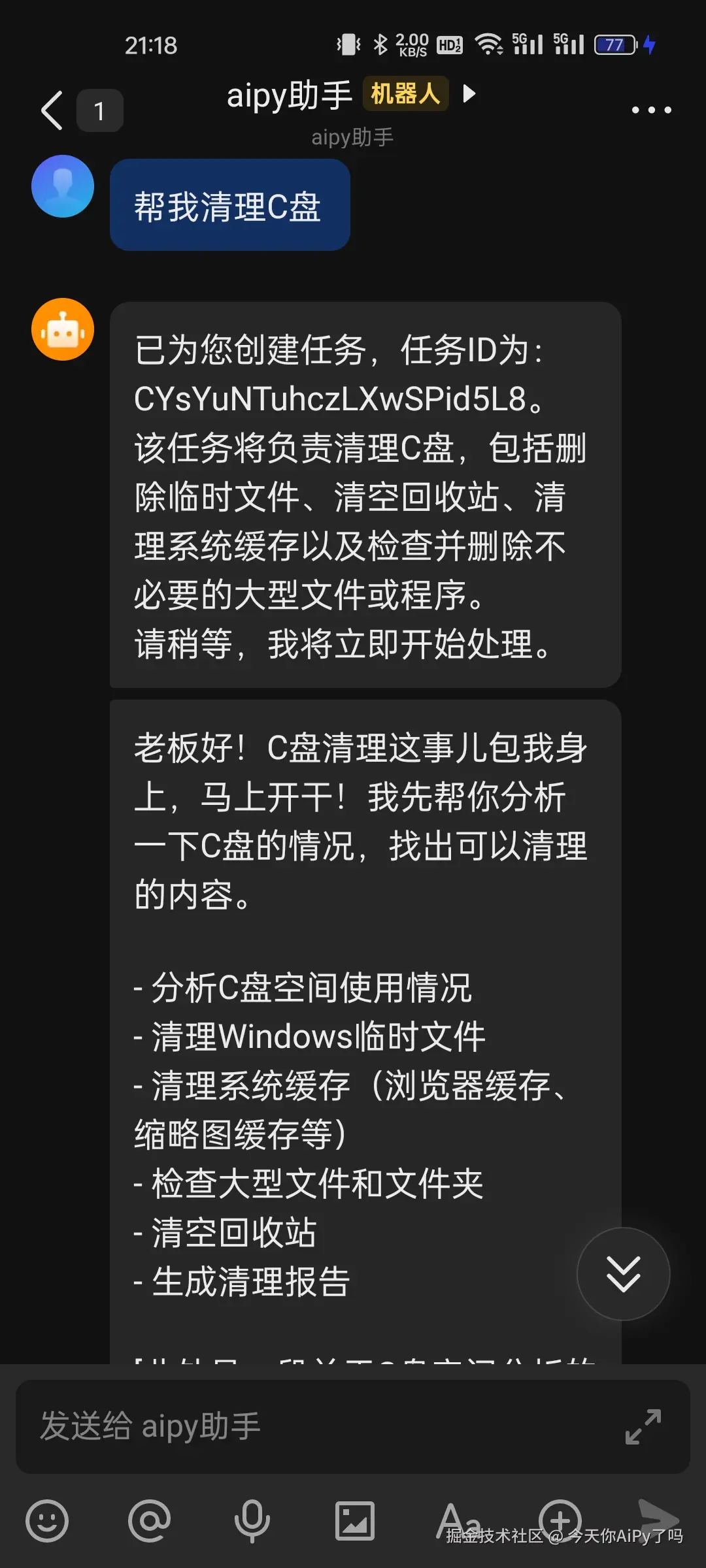
Task: Attach an image from the gallery
Action: tap(354, 1521)
